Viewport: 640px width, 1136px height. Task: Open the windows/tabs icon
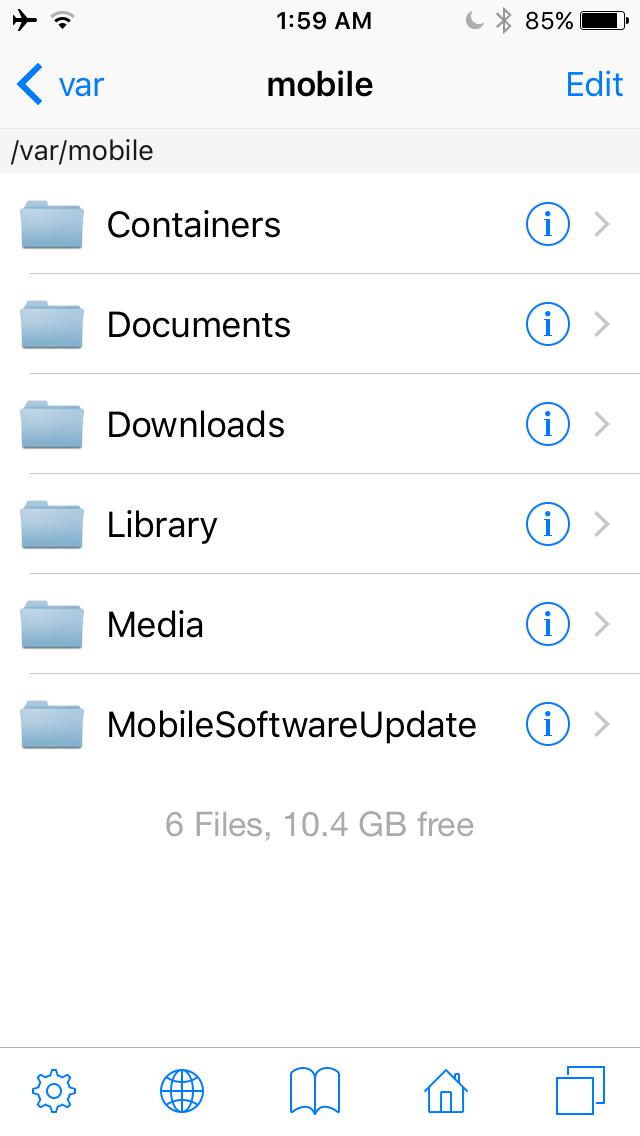pyautogui.click(x=580, y=1090)
